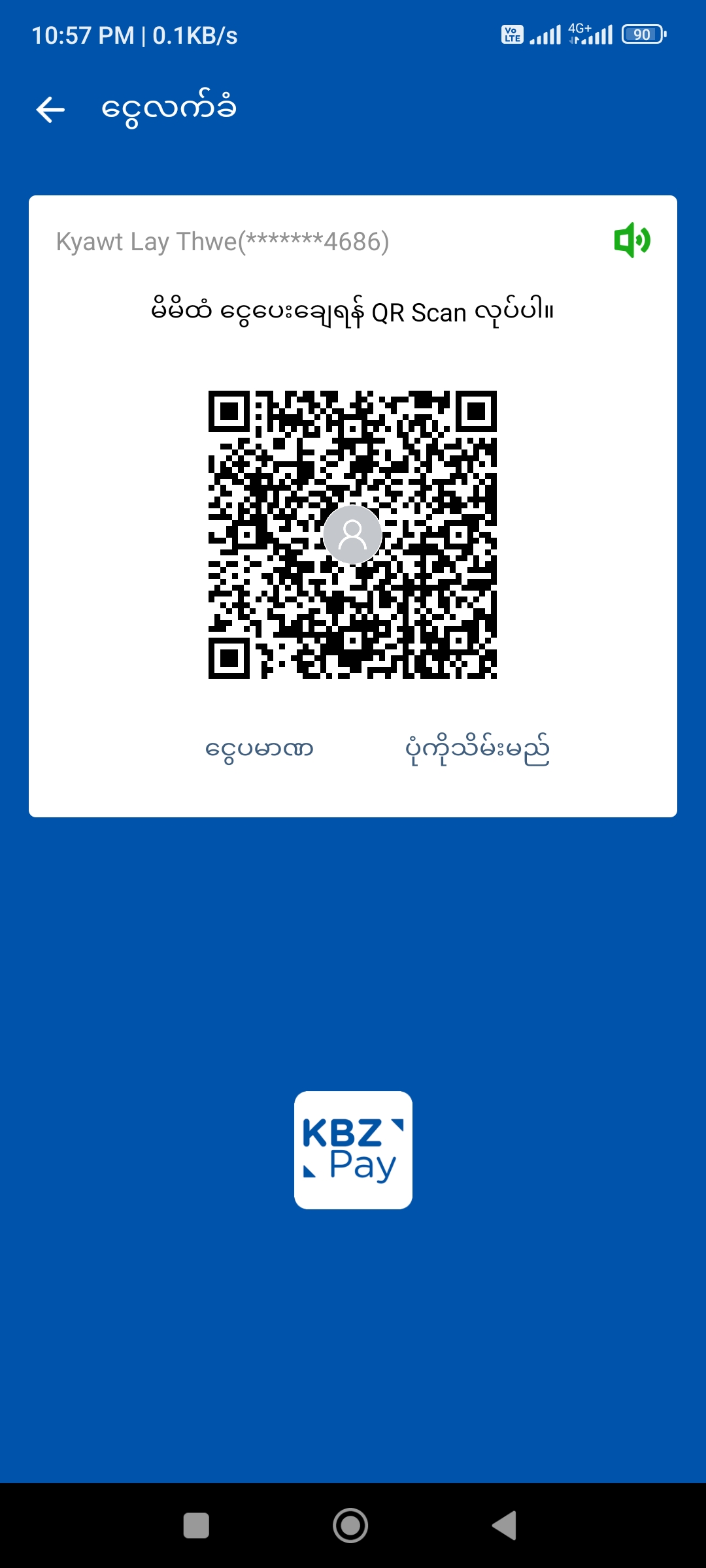Tap ပုံကိုသိမ်းမည် to save the QR image
The width and height of the screenshot is (706, 1568).
[x=477, y=749]
